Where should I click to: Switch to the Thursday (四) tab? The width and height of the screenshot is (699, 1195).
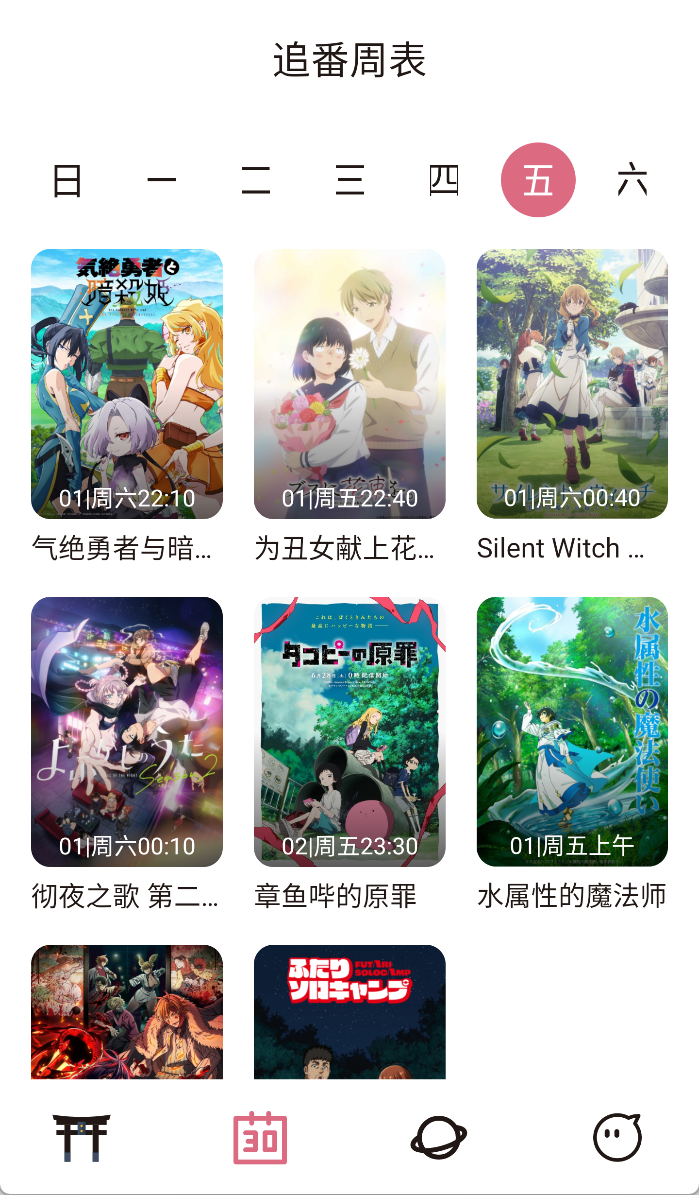(443, 181)
